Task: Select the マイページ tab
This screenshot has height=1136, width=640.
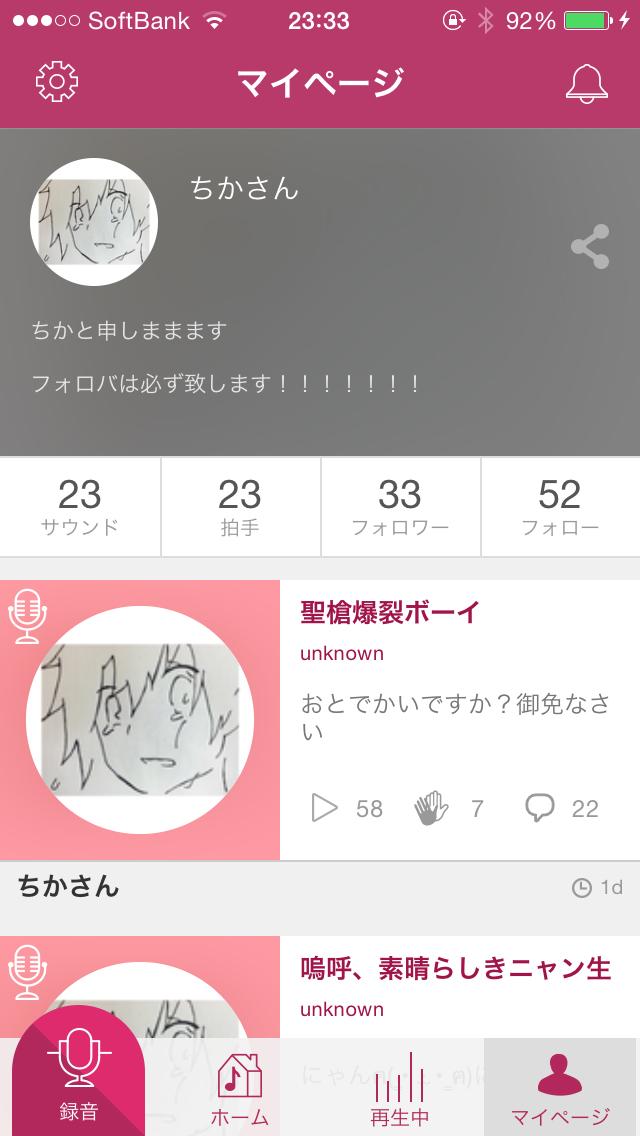Action: point(560,1088)
